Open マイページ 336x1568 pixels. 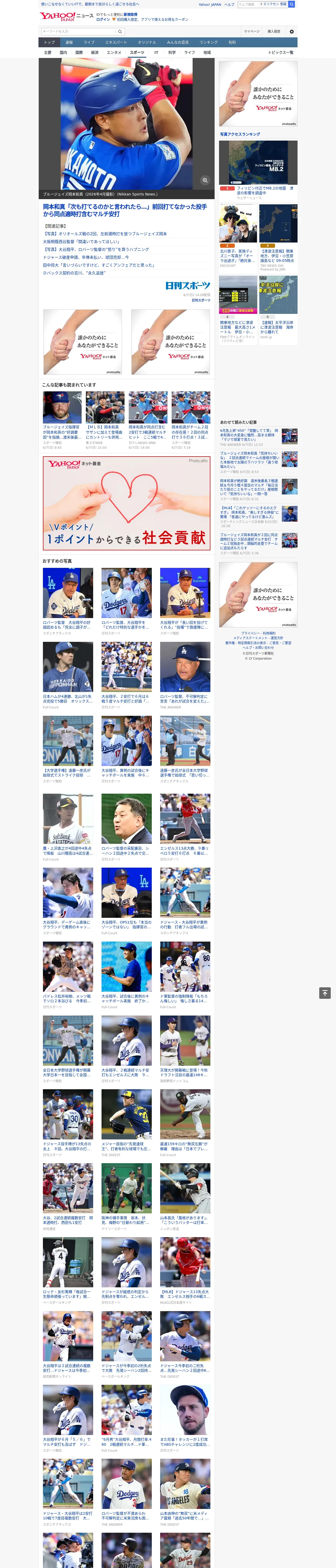(252, 31)
